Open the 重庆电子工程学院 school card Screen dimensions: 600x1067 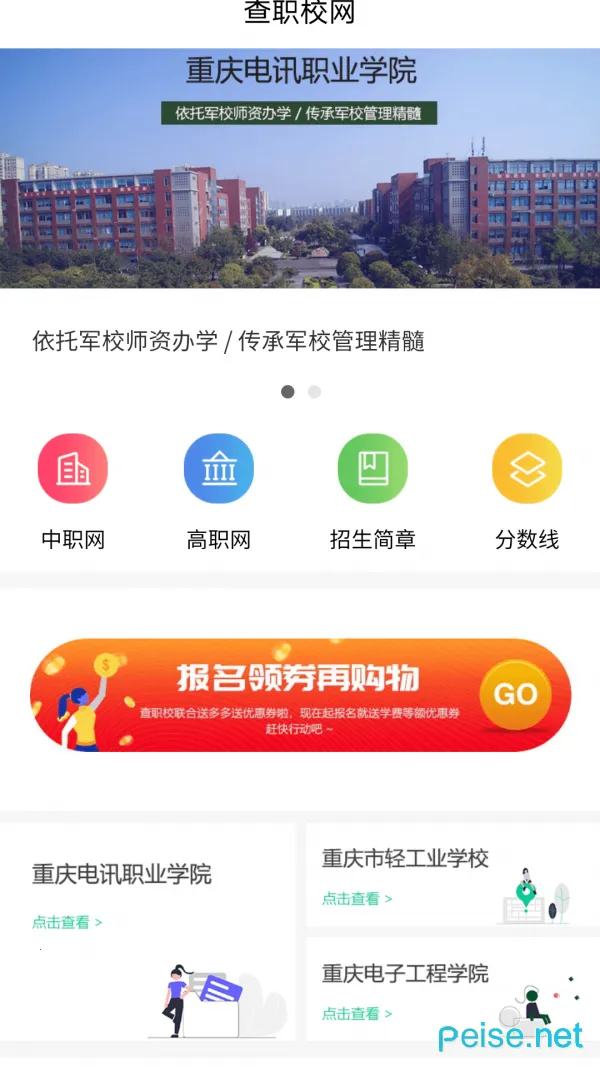point(452,988)
